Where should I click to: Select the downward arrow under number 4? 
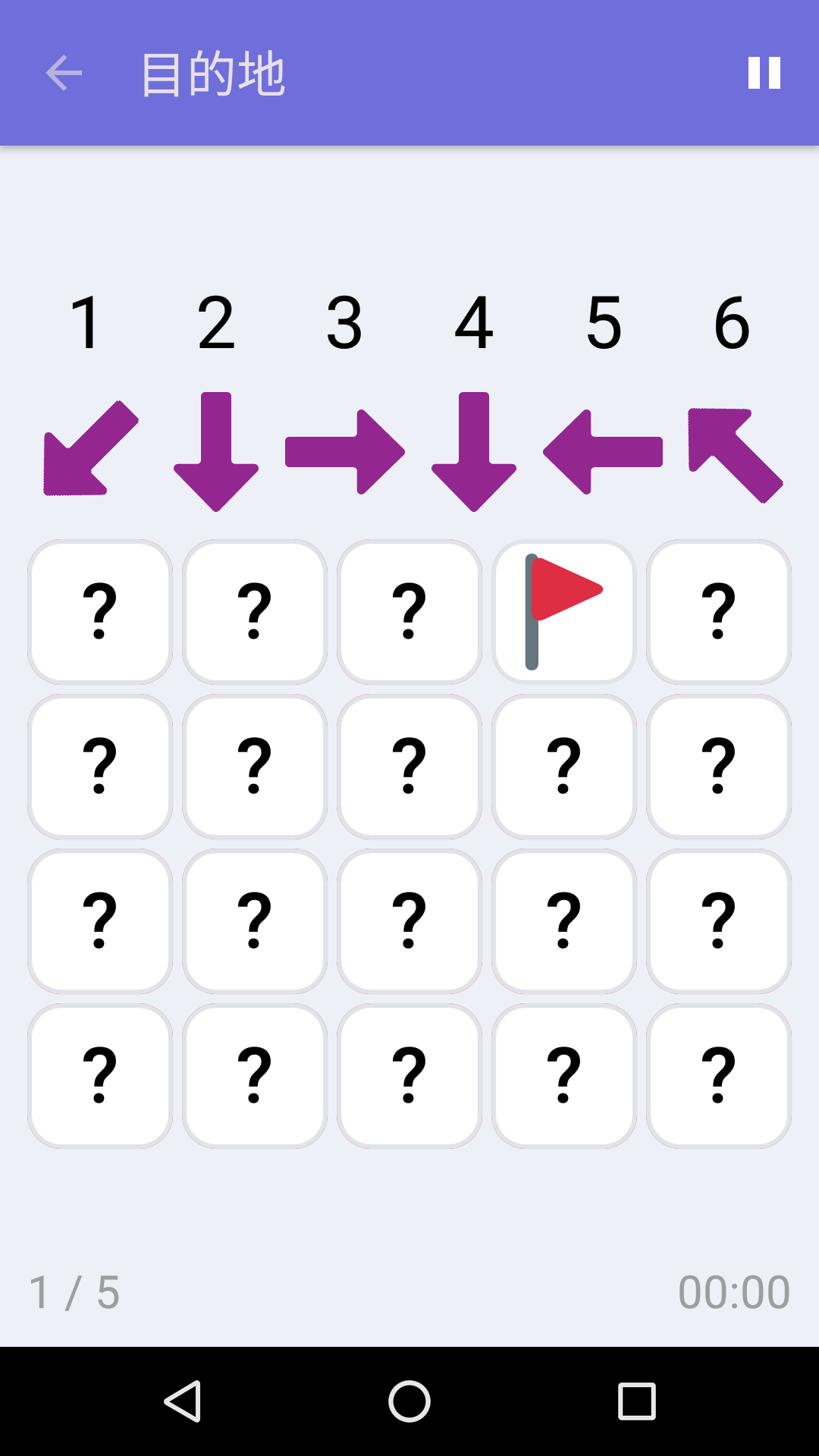(474, 451)
